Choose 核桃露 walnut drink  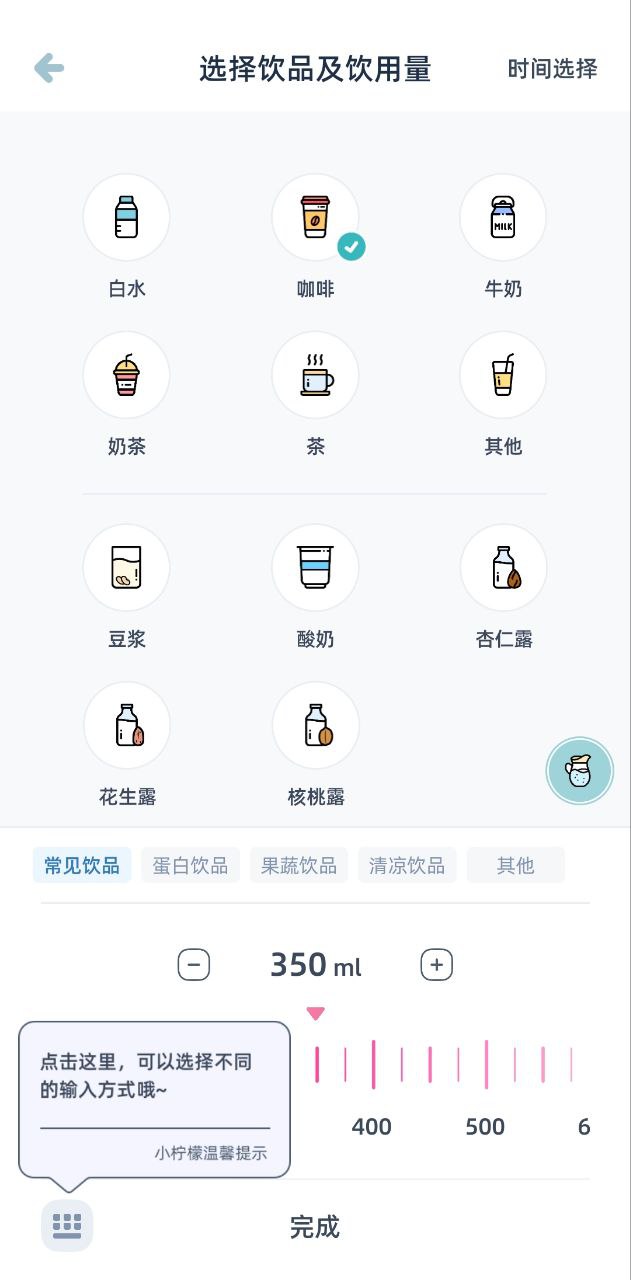(315, 725)
